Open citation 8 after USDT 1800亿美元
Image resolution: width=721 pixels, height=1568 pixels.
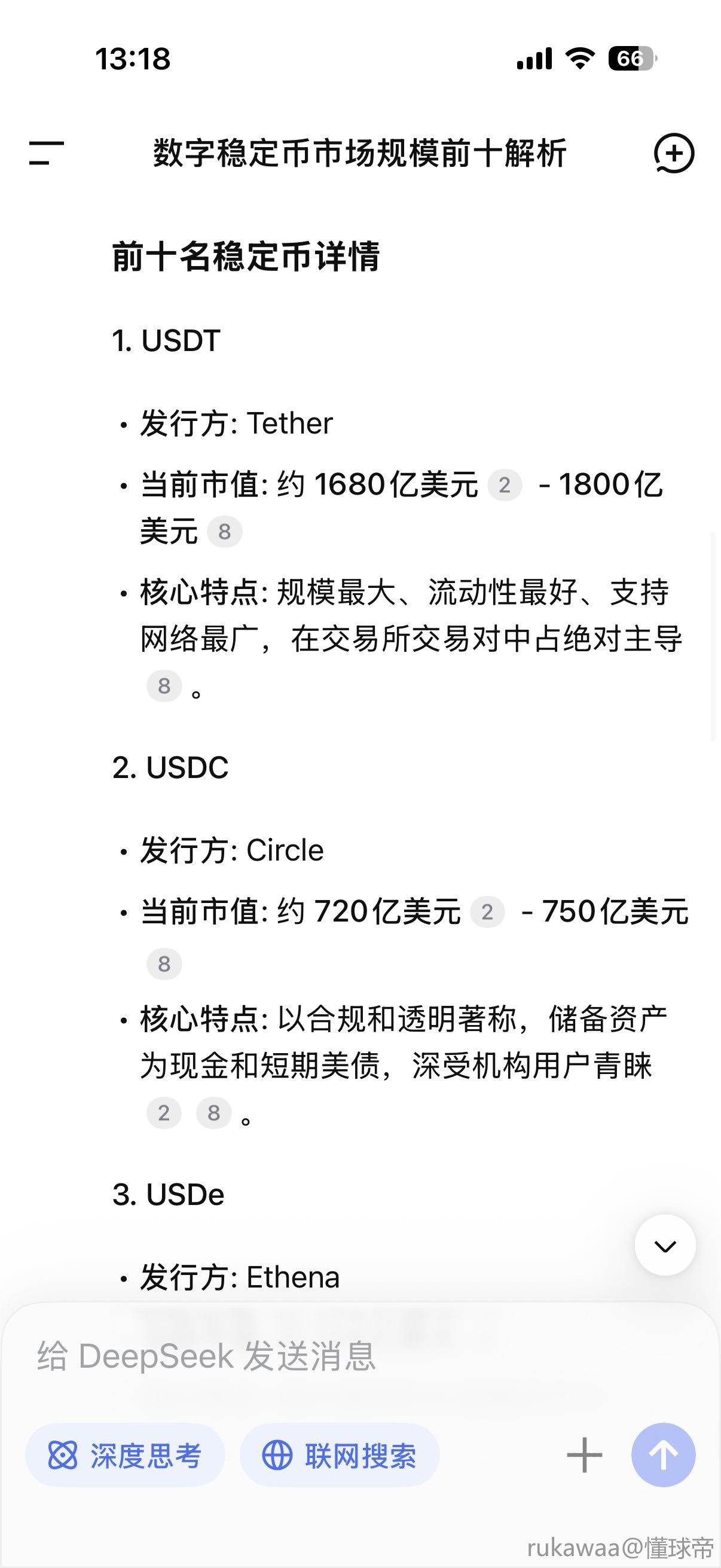tap(225, 532)
